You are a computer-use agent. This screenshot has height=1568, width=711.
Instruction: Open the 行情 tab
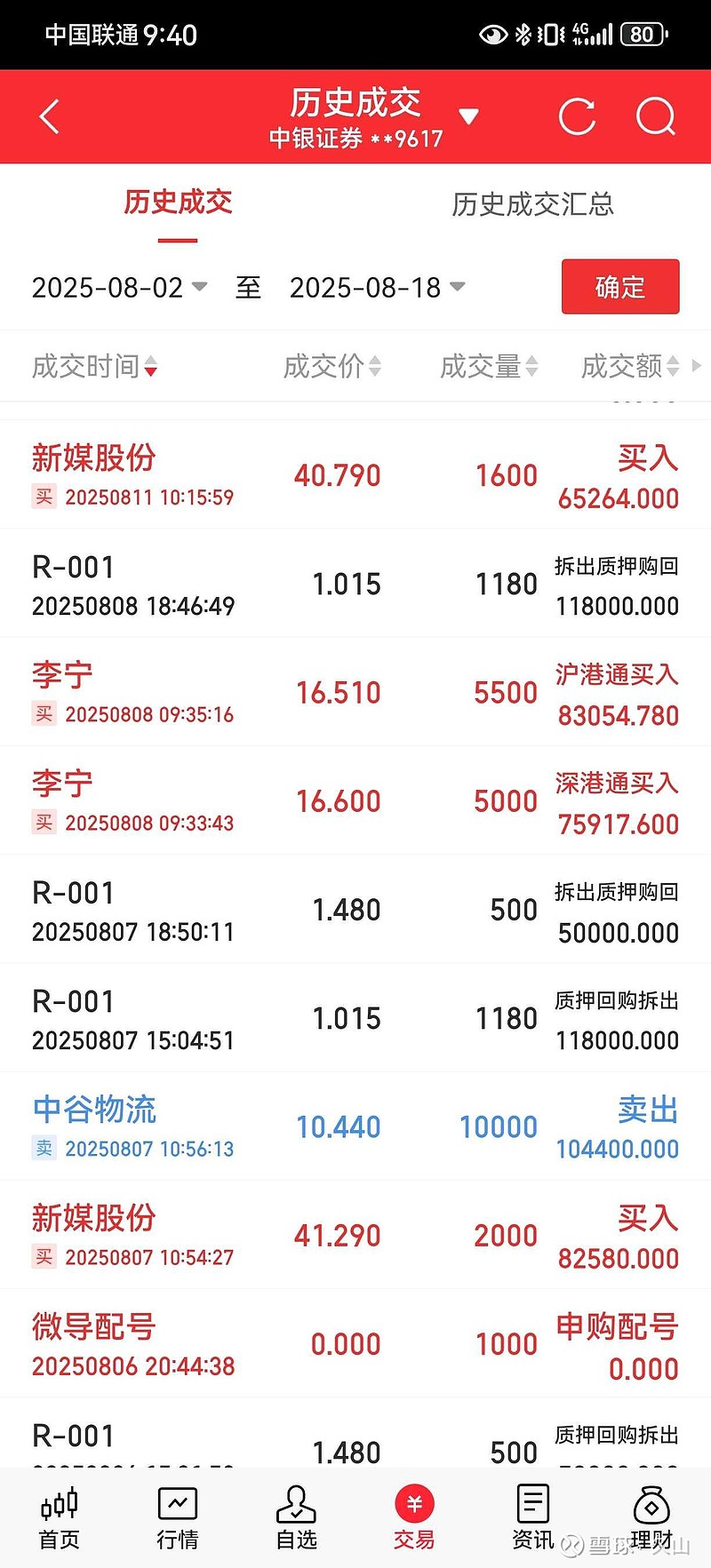click(178, 1518)
